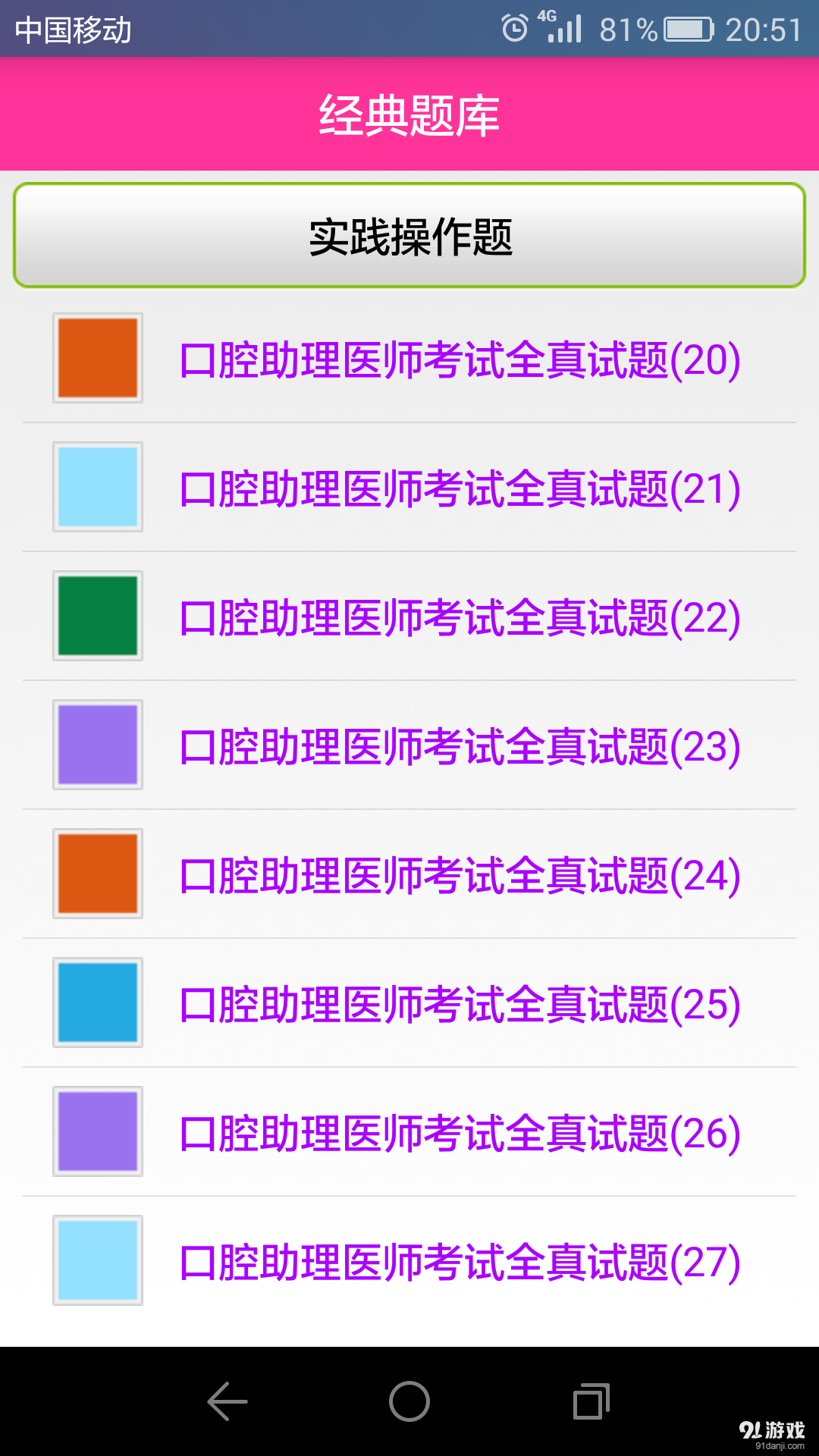This screenshot has width=819, height=1456.
Task: Click the purple square icon next to item 26
Action: click(97, 1131)
